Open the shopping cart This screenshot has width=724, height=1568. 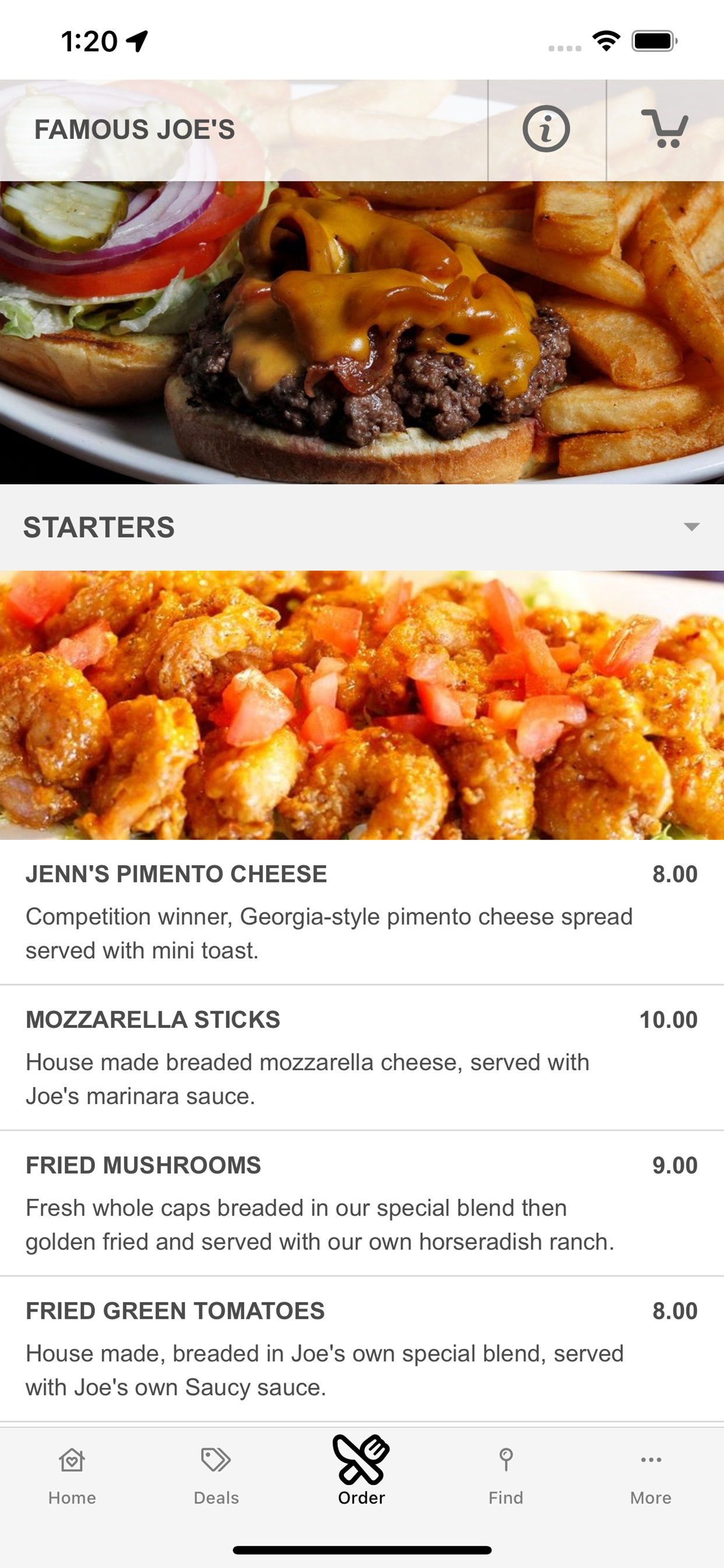click(665, 129)
